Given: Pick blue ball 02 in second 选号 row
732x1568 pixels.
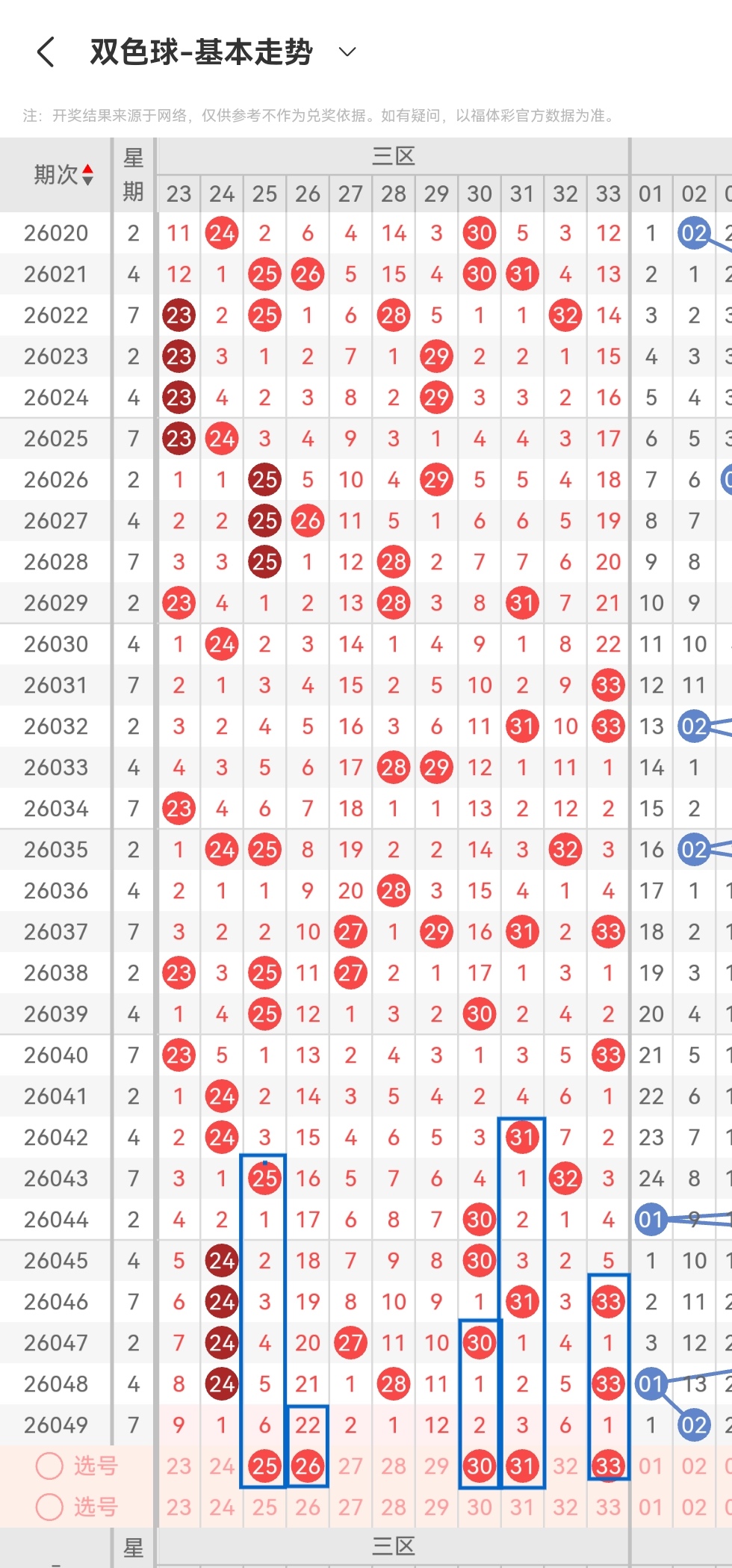Looking at the screenshot, I should [694, 1507].
